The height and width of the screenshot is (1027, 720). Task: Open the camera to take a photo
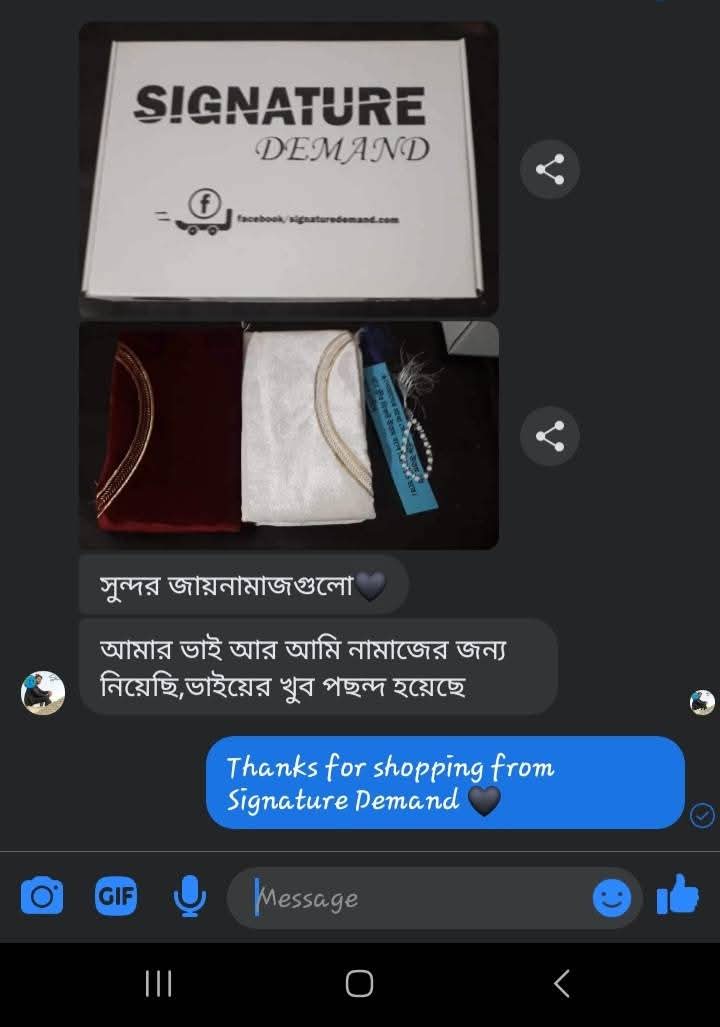tap(42, 896)
